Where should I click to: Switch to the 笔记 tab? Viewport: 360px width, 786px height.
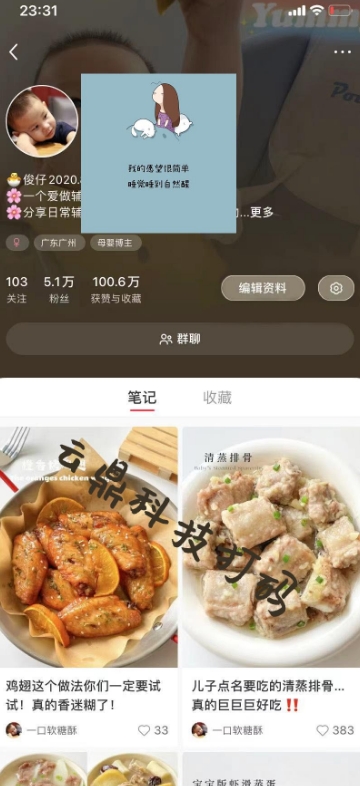(142, 398)
